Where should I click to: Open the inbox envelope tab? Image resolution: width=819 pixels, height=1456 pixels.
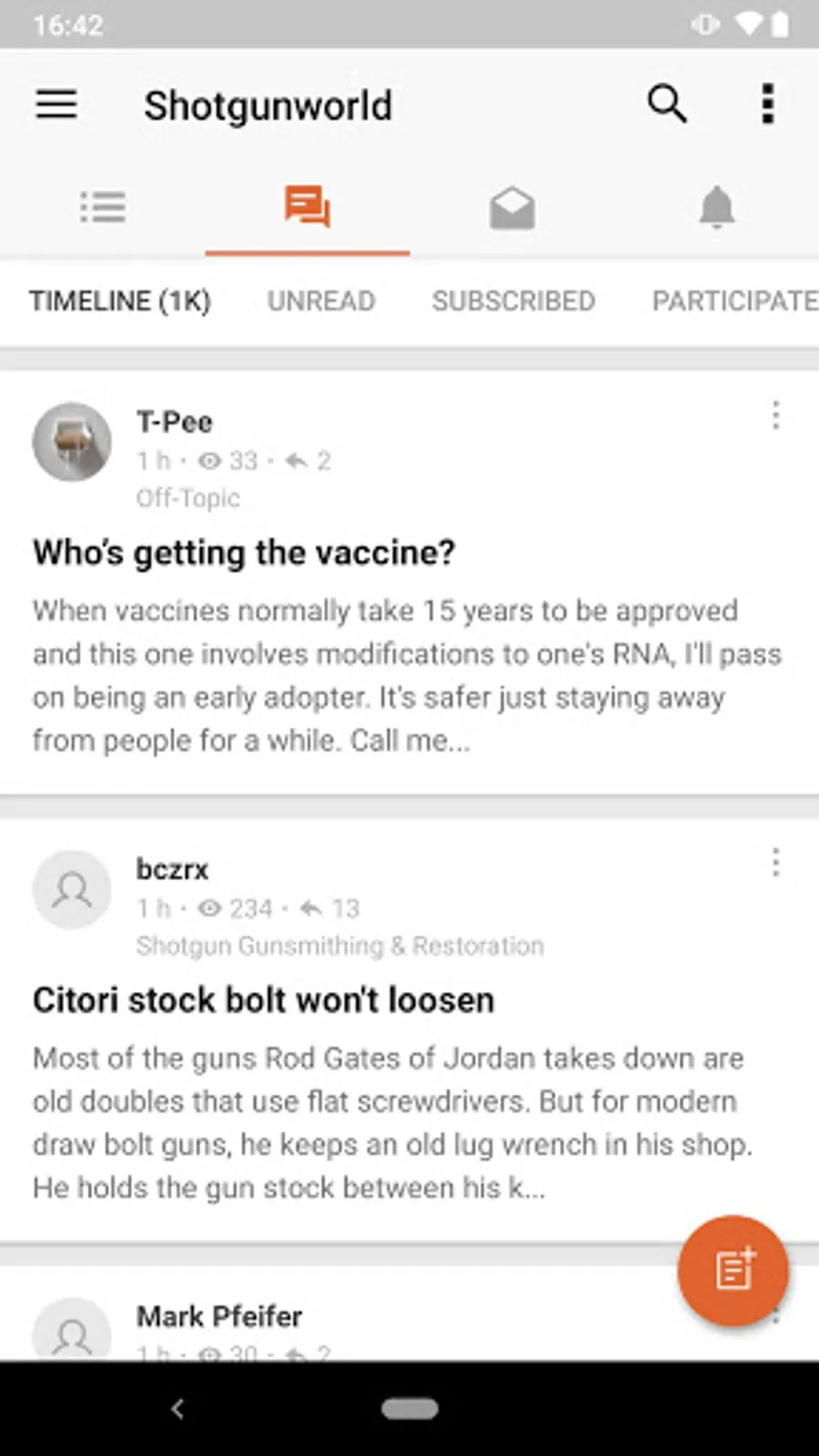tap(512, 207)
